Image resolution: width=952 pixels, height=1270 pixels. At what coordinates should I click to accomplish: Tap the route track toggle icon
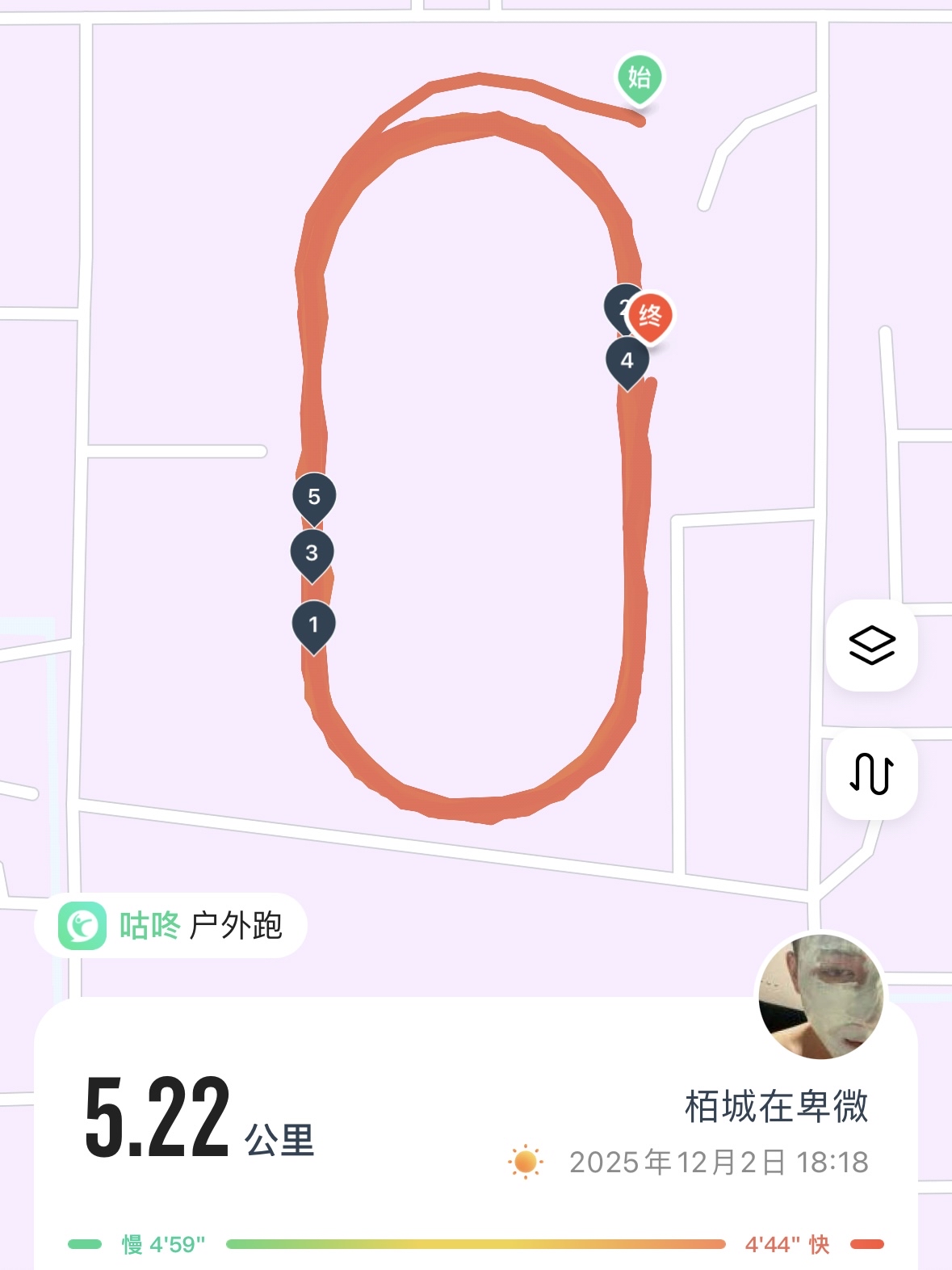click(871, 774)
